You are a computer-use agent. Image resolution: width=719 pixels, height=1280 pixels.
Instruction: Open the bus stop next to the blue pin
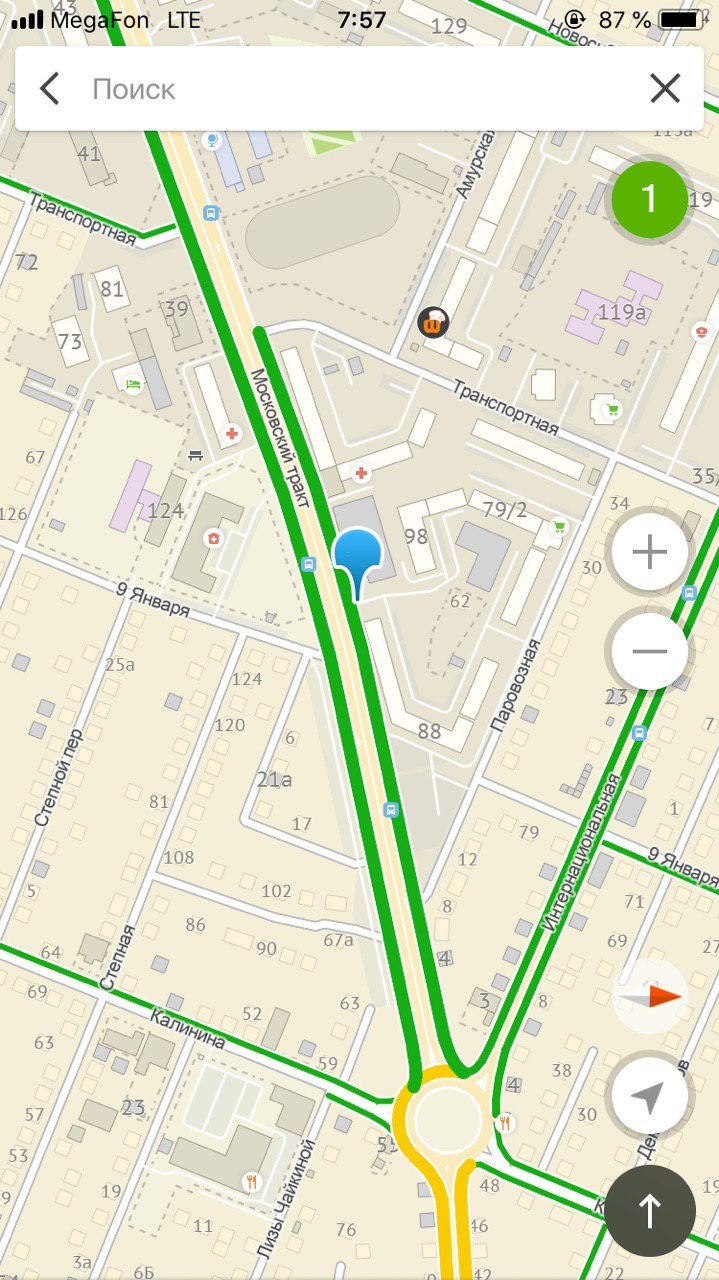tap(308, 565)
